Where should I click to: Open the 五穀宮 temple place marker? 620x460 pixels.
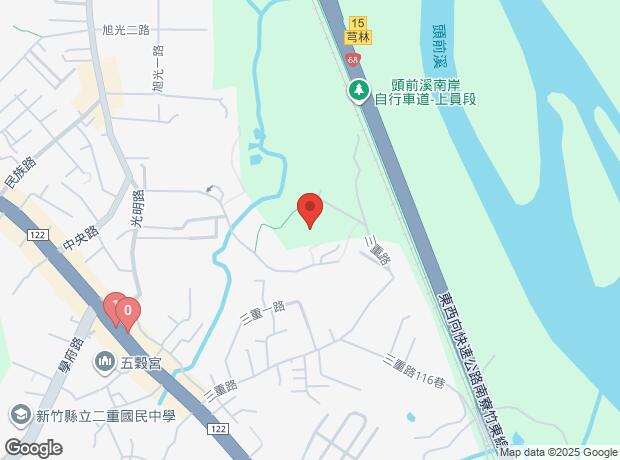click(x=104, y=363)
